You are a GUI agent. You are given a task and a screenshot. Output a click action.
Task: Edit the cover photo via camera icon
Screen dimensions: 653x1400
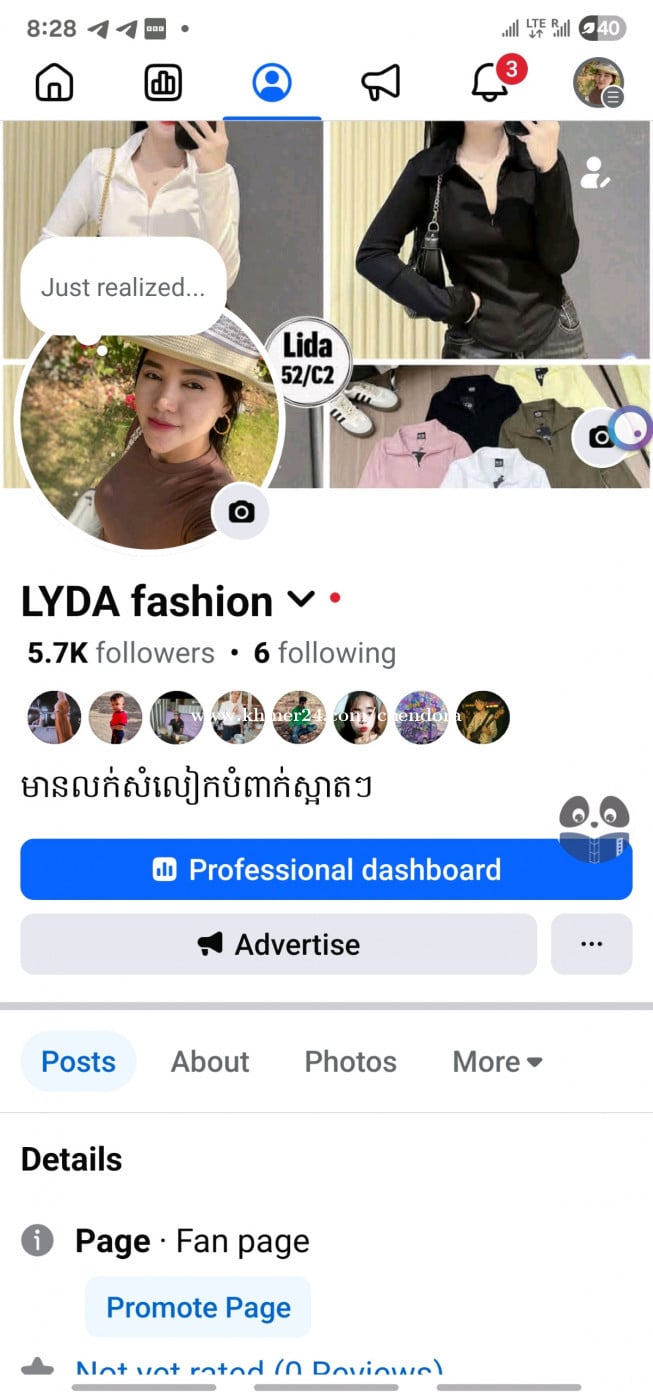point(601,437)
